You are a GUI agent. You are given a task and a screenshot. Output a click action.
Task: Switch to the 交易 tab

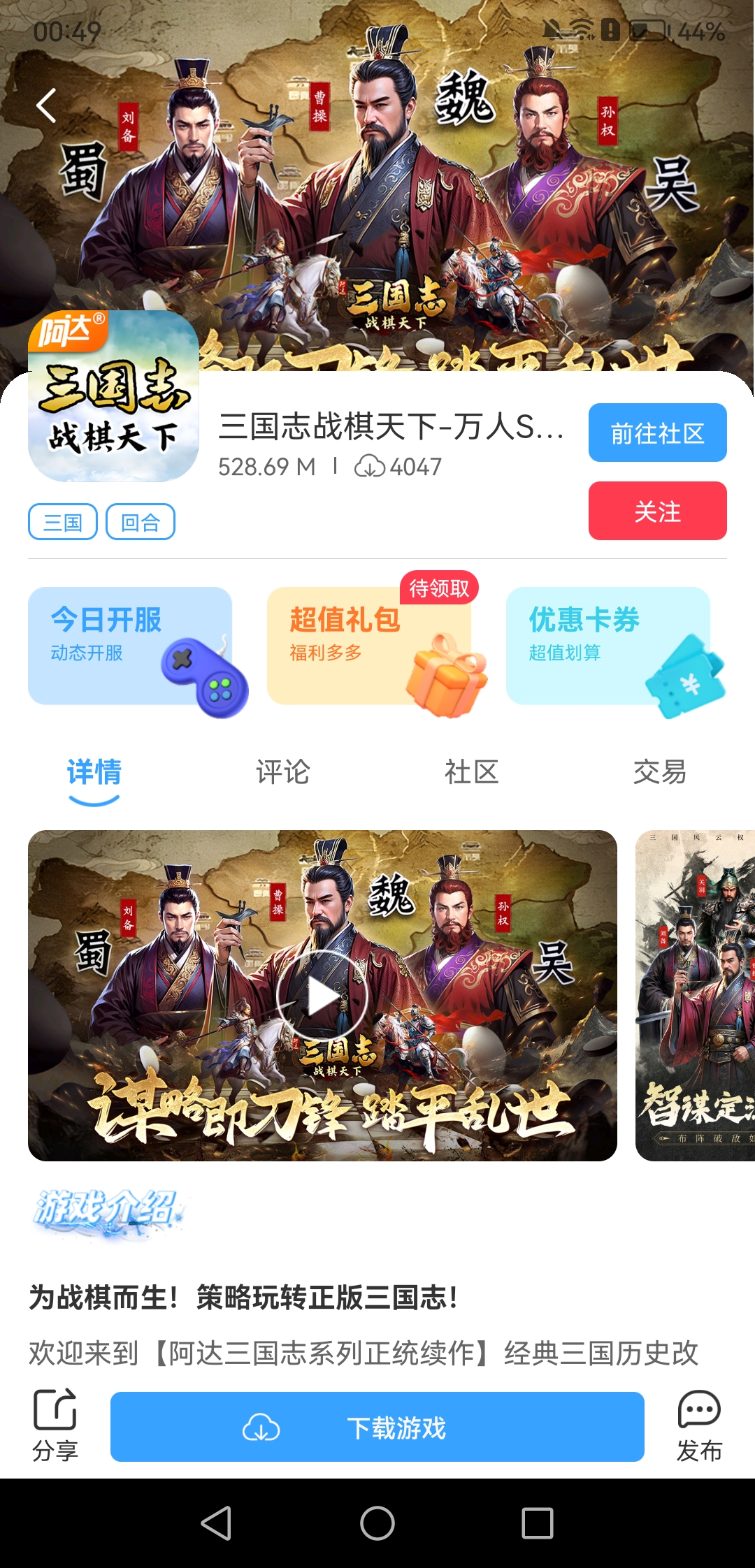pyautogui.click(x=660, y=772)
